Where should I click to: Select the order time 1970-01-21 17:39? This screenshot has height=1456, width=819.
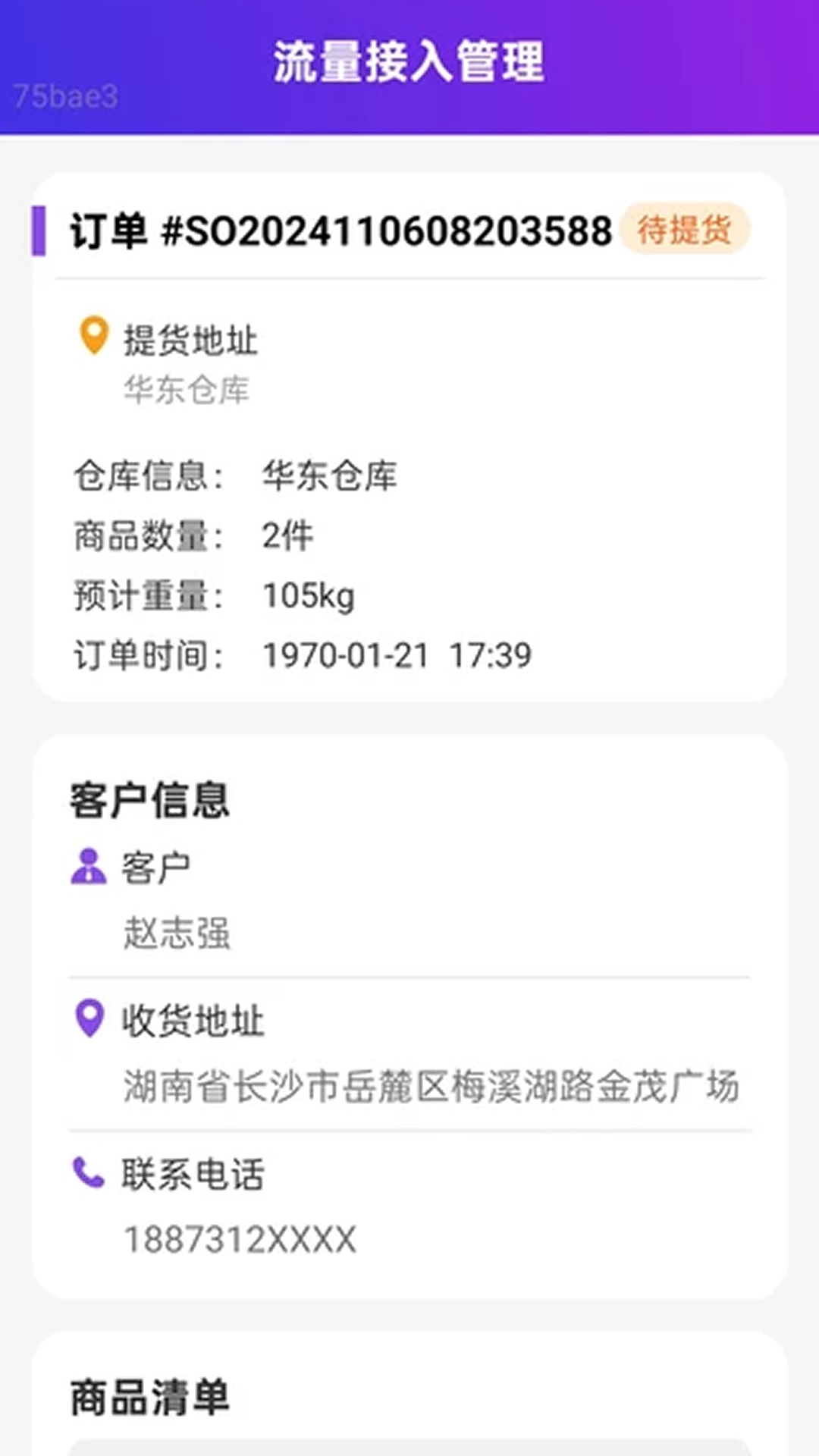[x=396, y=654]
